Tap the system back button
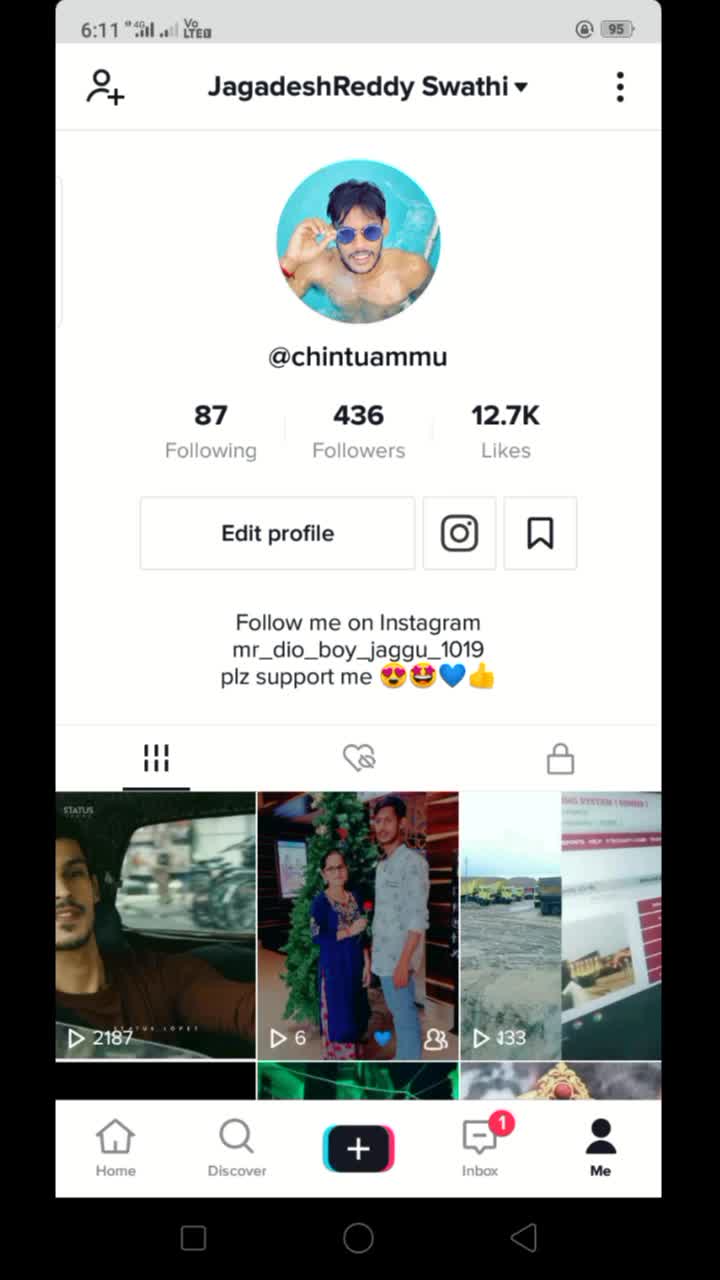Viewport: 720px width, 1280px height. (523, 1238)
